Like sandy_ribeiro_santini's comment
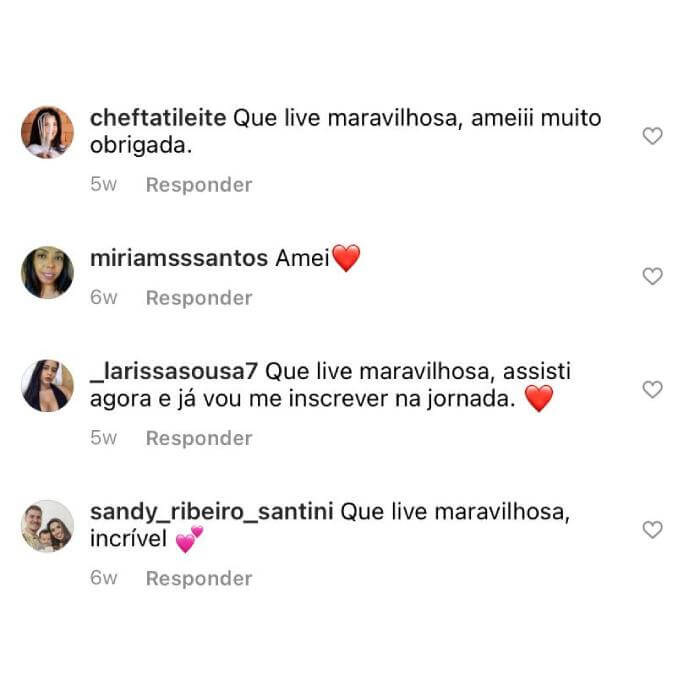 point(652,530)
